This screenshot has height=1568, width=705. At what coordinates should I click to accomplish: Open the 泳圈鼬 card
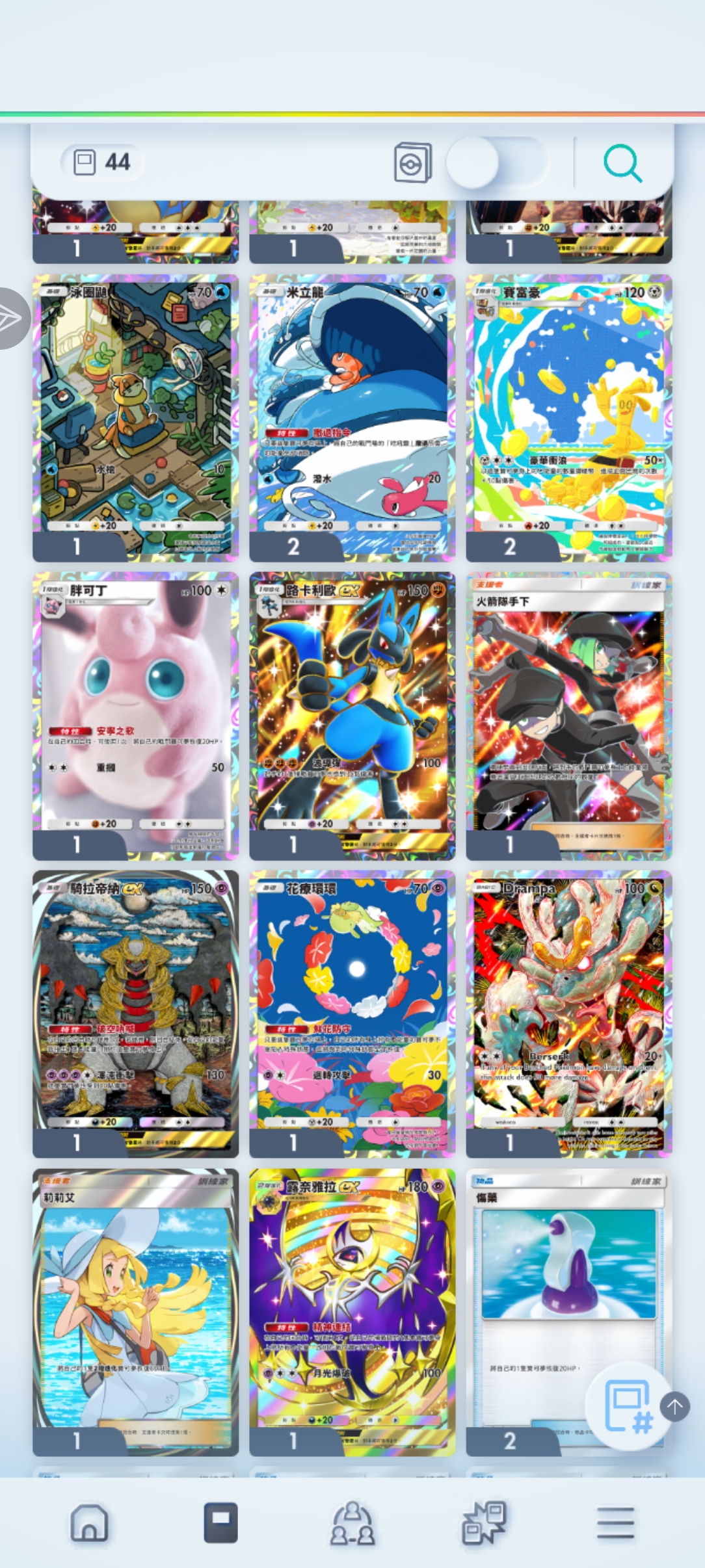[135, 416]
